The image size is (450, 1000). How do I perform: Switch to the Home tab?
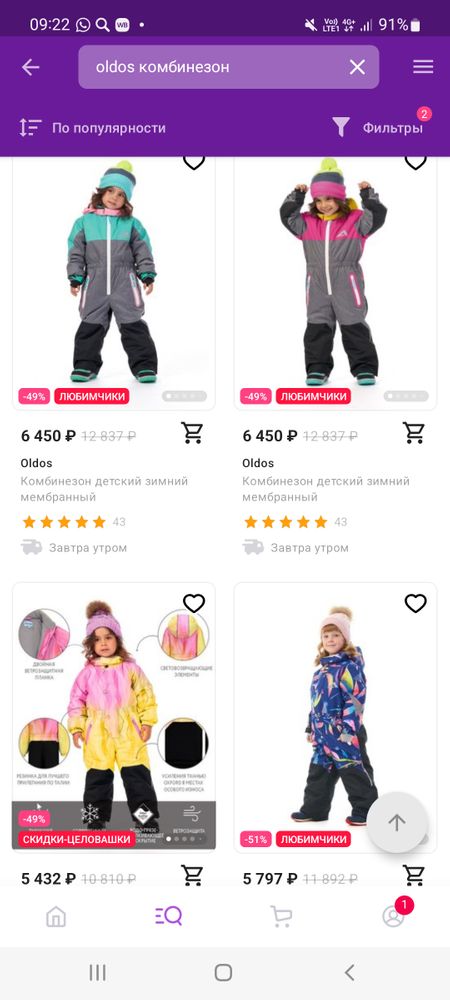[x=56, y=916]
